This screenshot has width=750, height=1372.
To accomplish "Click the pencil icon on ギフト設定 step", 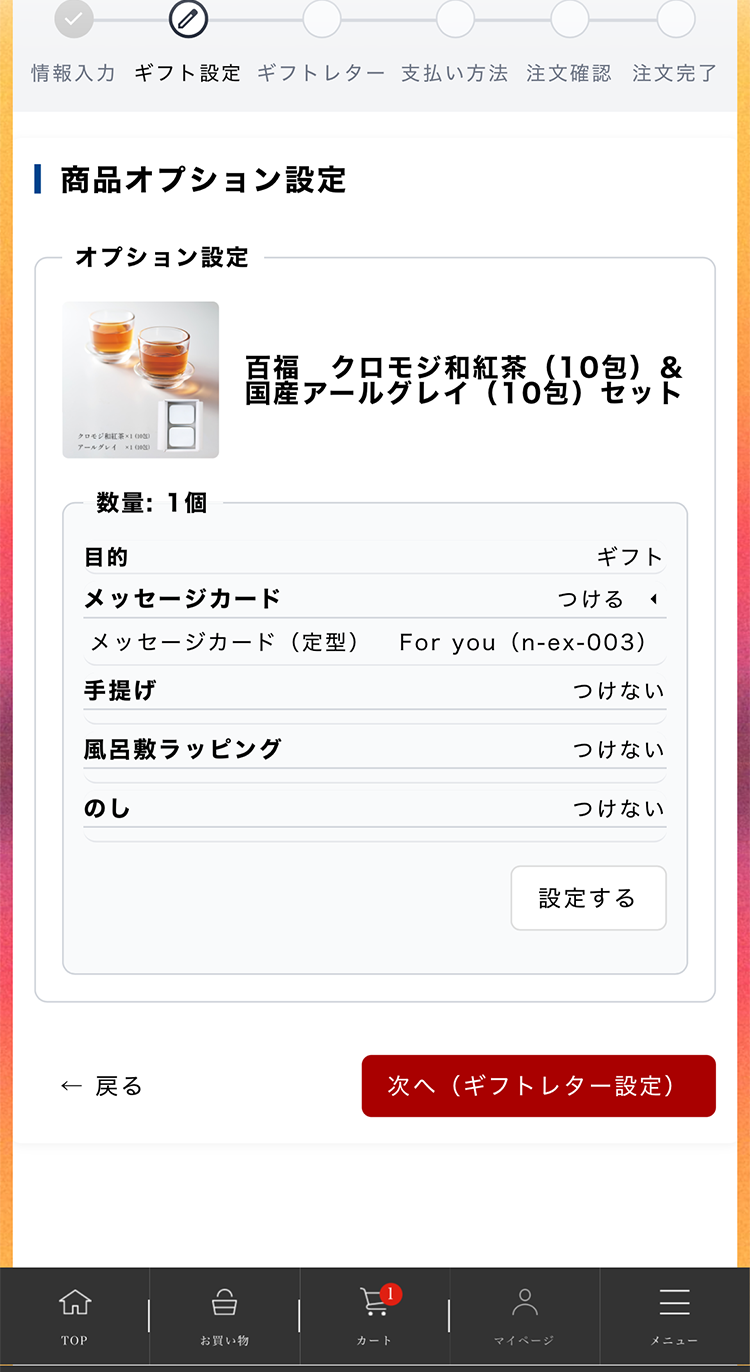I will coord(186,19).
